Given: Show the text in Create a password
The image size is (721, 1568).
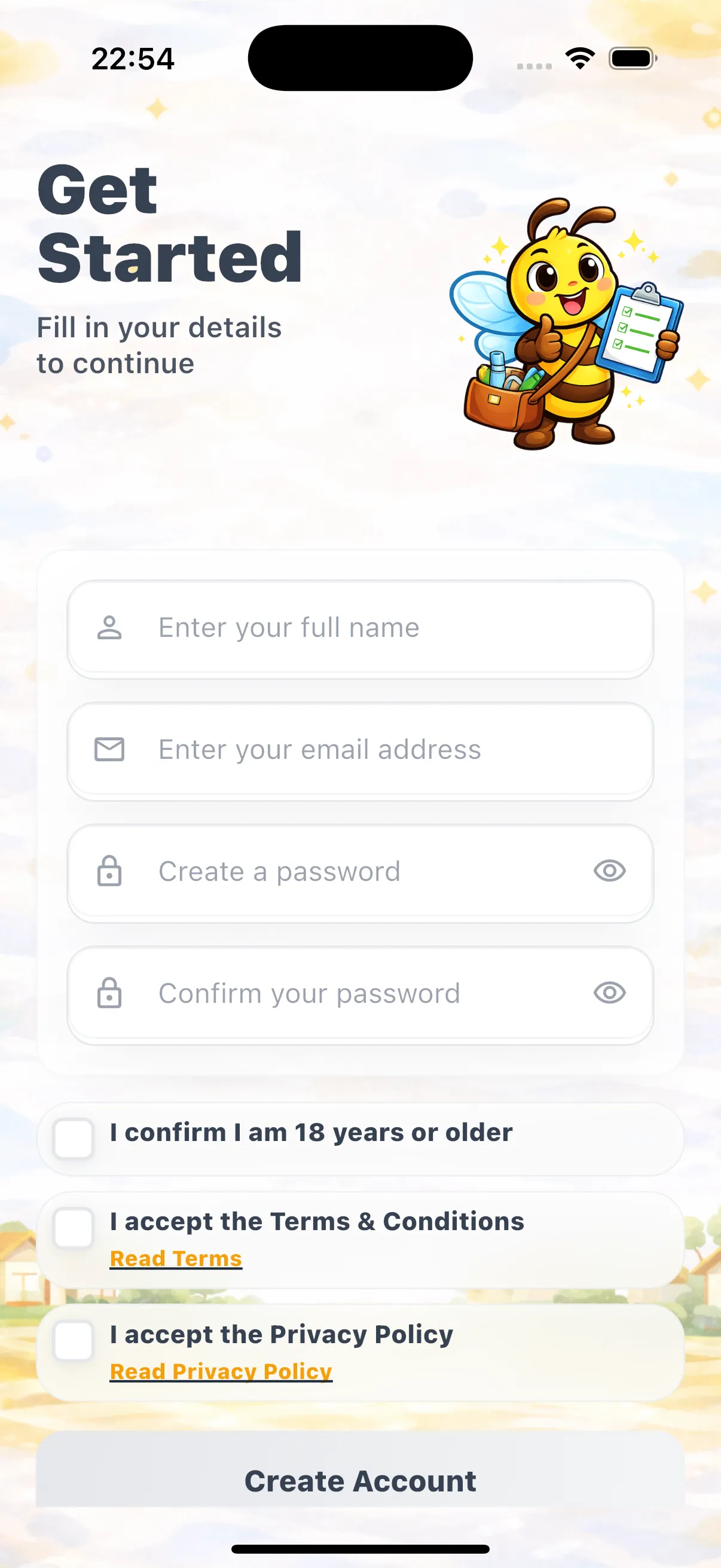Looking at the screenshot, I should 610,871.
